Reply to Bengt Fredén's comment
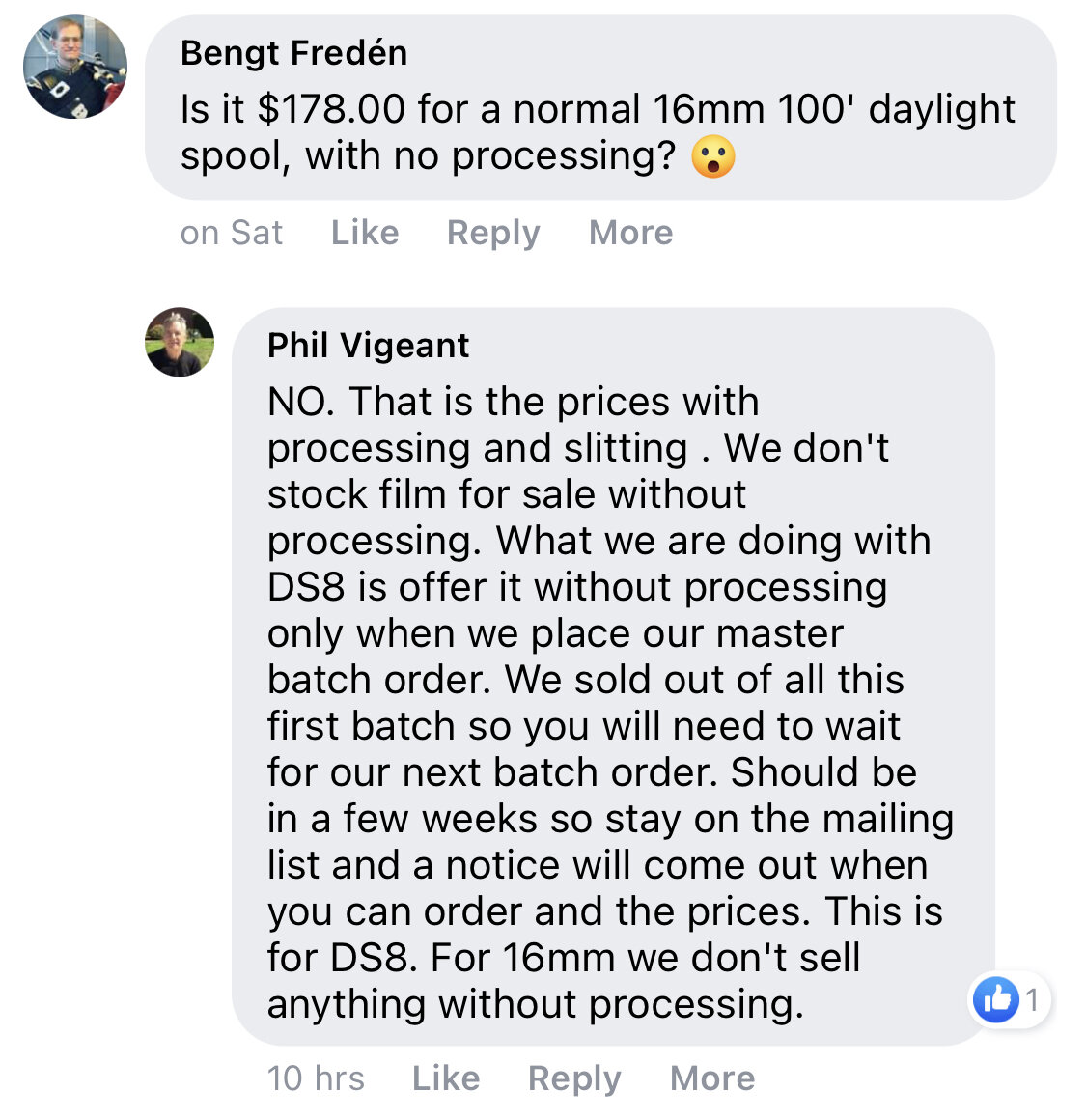 tap(492, 233)
